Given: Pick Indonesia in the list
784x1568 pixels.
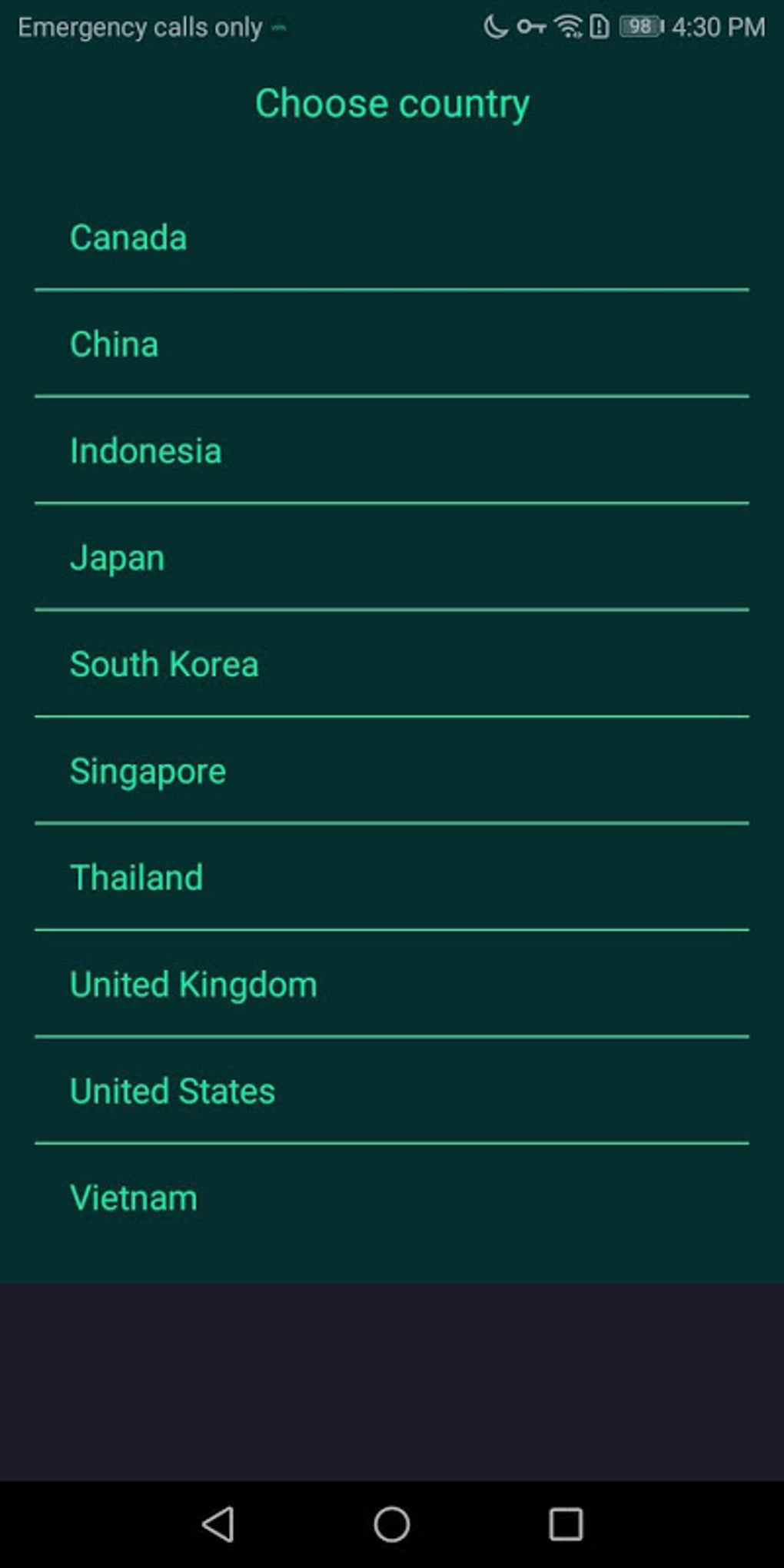Looking at the screenshot, I should click(392, 450).
